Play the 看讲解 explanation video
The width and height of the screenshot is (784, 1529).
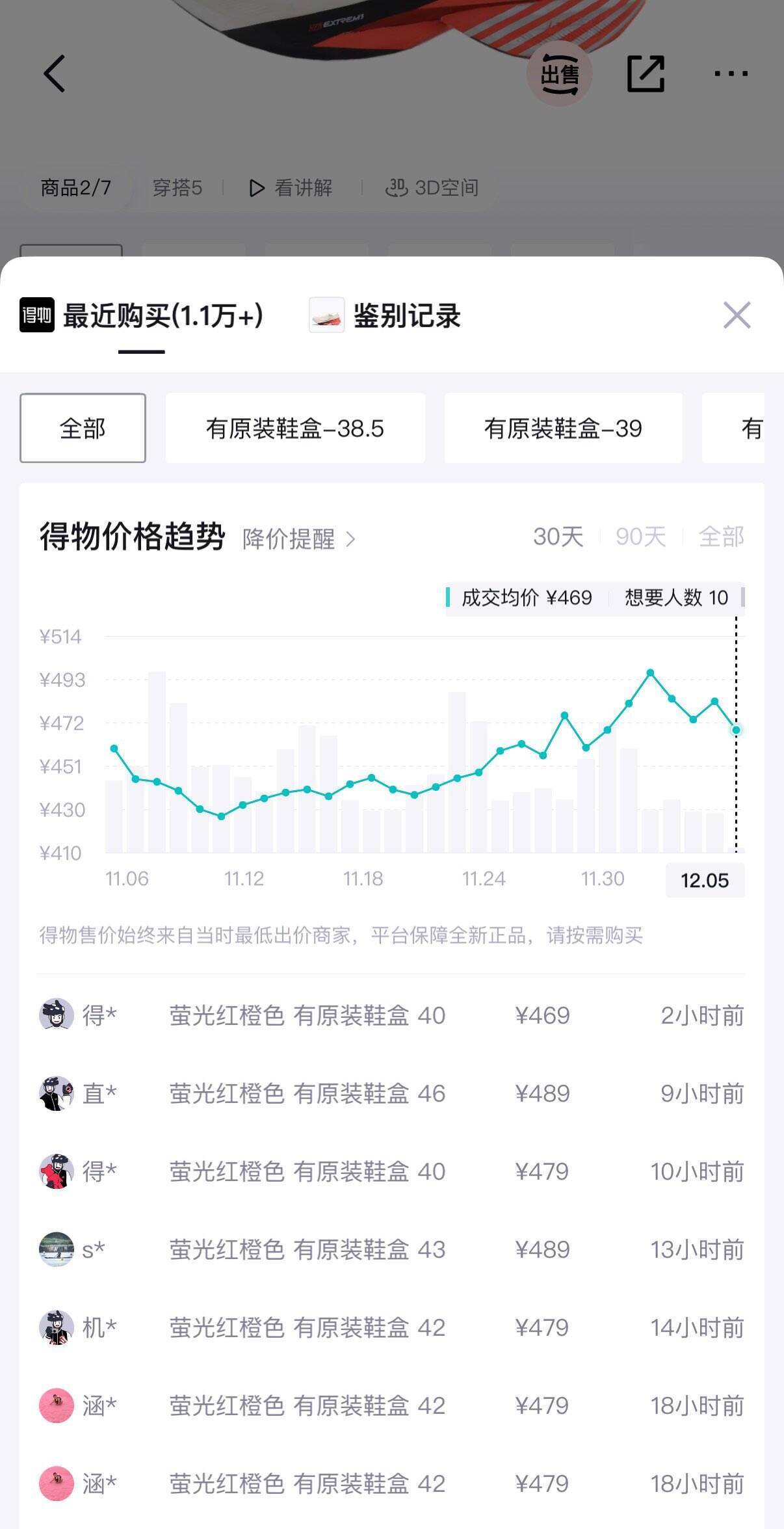point(291,188)
